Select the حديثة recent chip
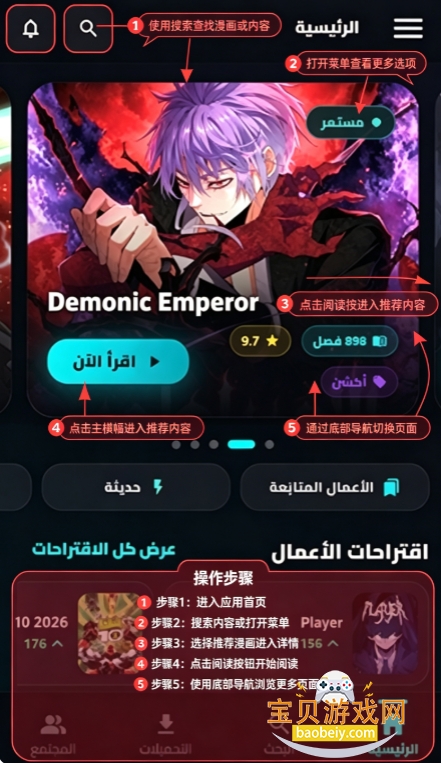The height and width of the screenshot is (763, 441). [x=136, y=487]
